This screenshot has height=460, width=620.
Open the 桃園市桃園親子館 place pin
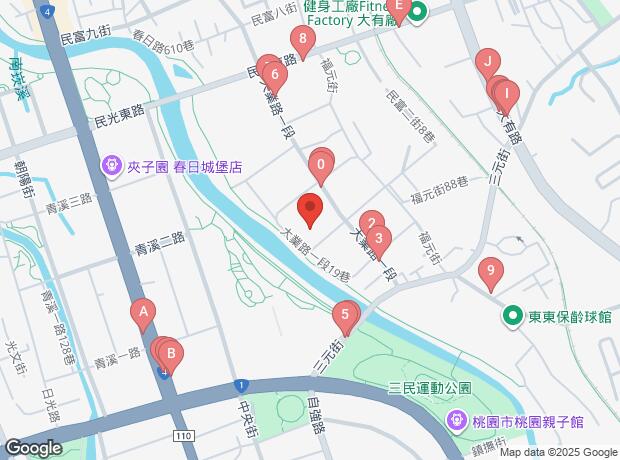coord(457,422)
